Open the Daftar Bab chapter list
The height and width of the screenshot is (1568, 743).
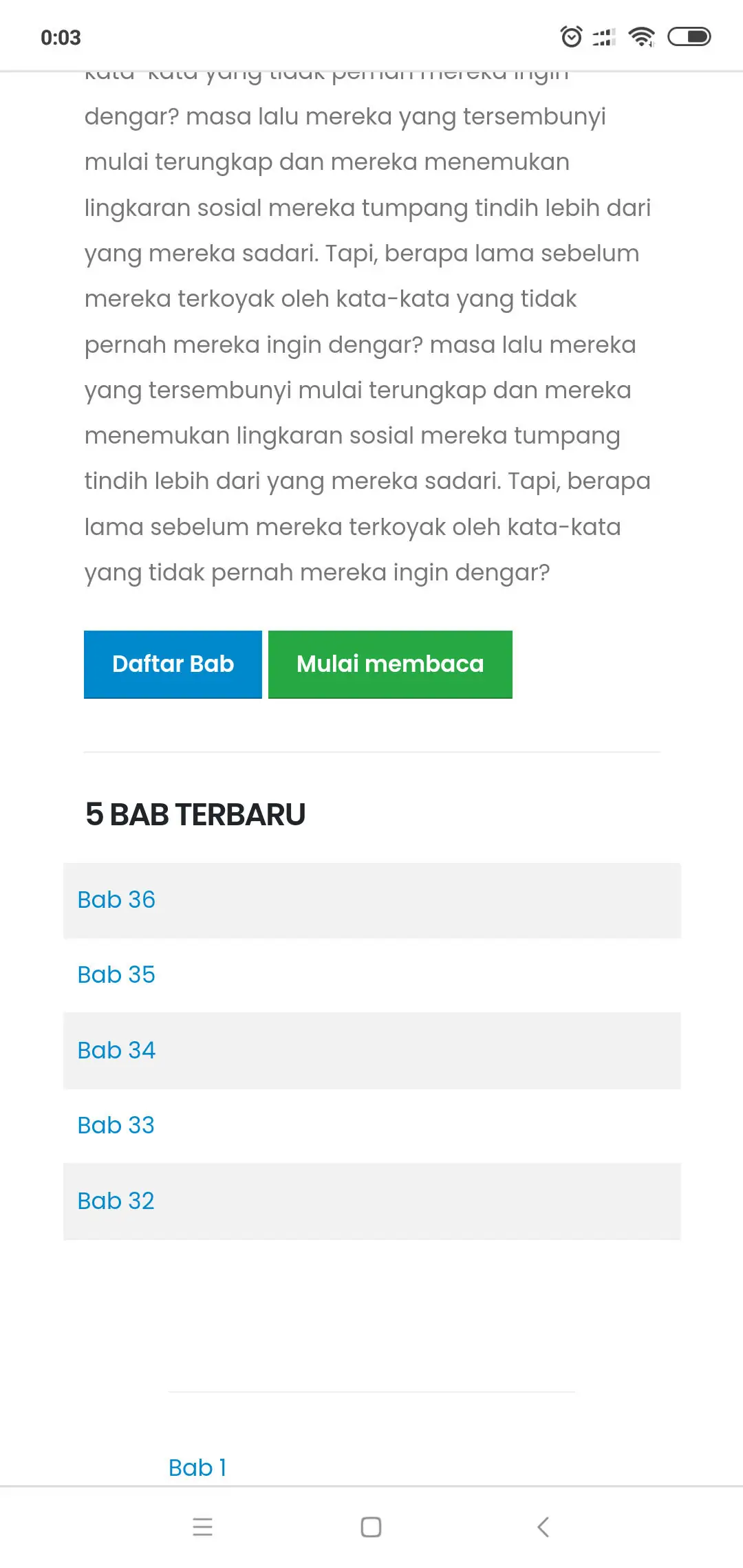(173, 664)
